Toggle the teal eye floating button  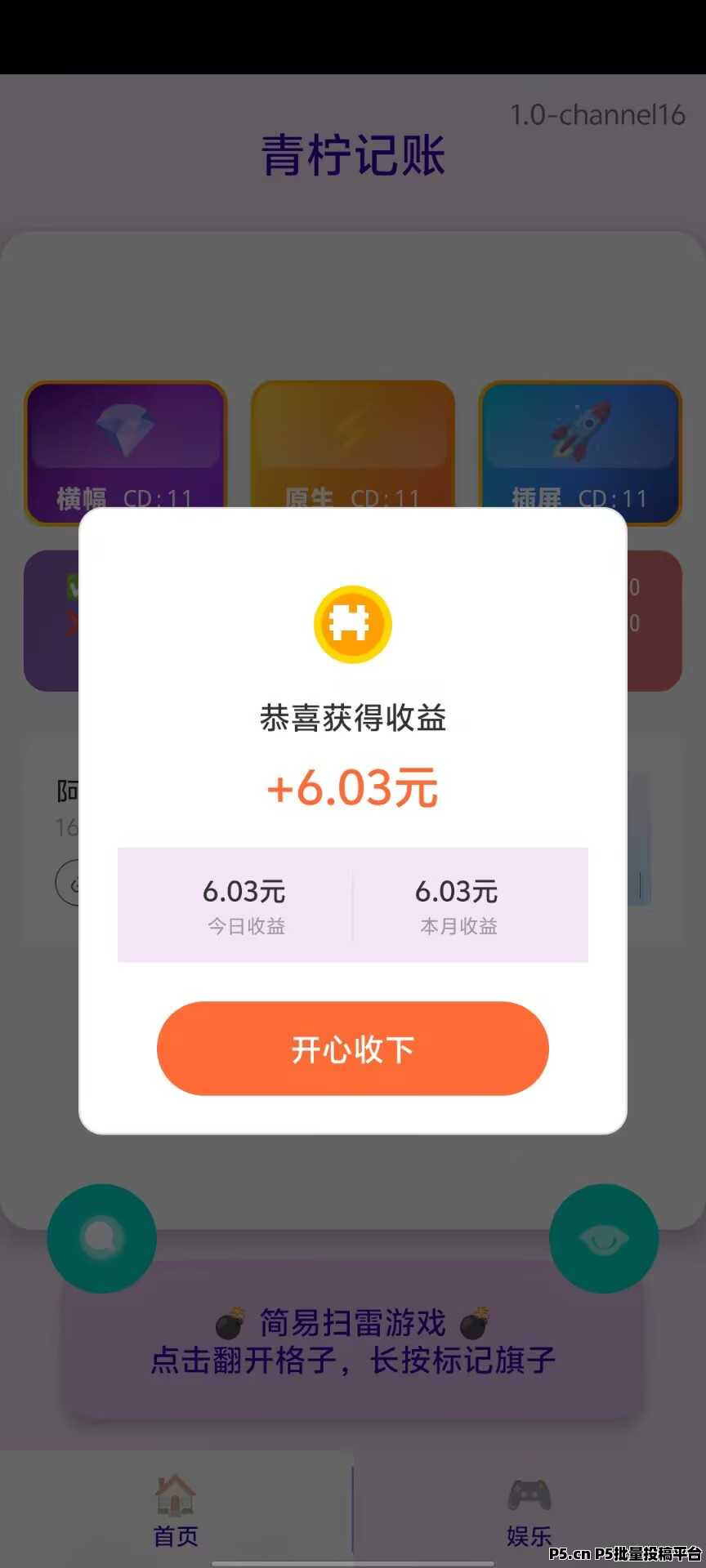coord(604,1236)
